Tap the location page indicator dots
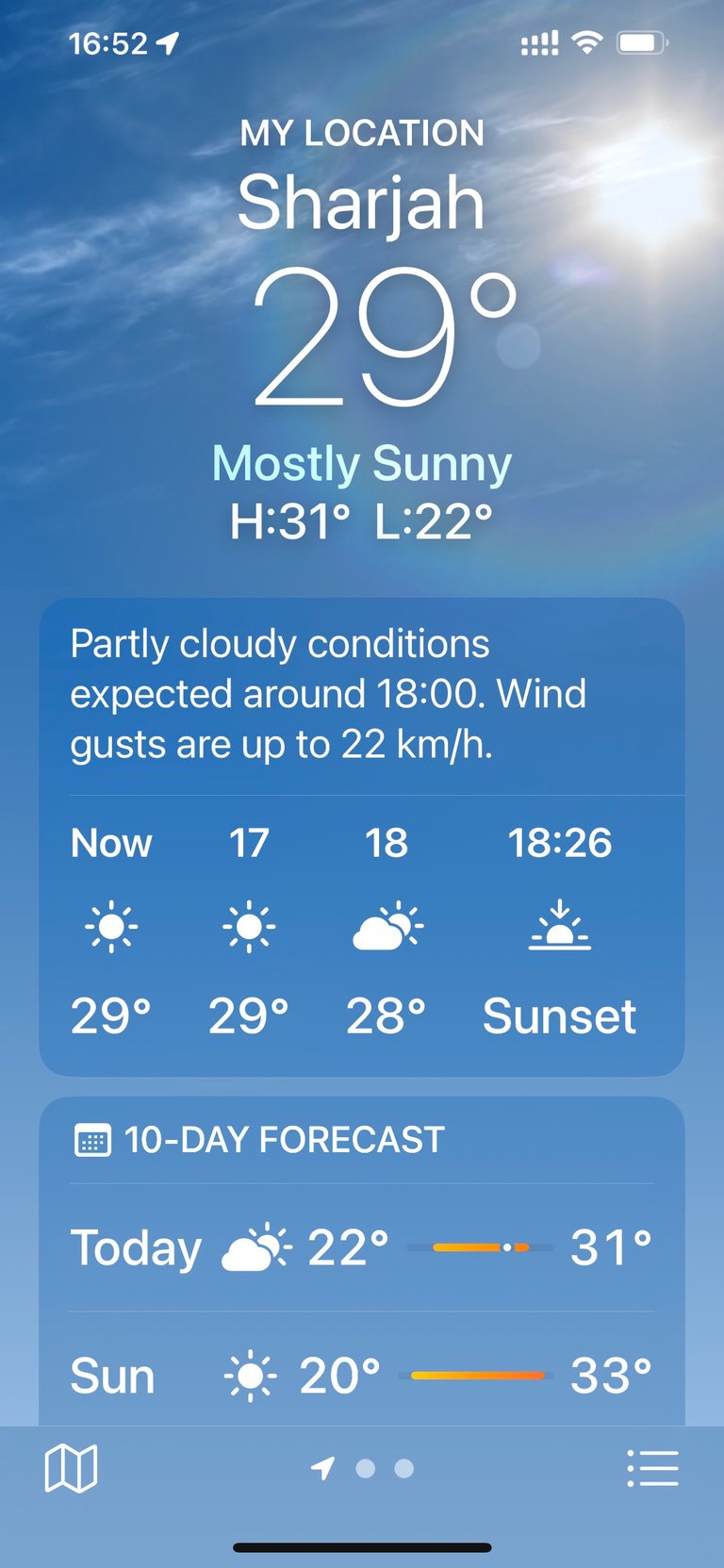 pos(364,1468)
